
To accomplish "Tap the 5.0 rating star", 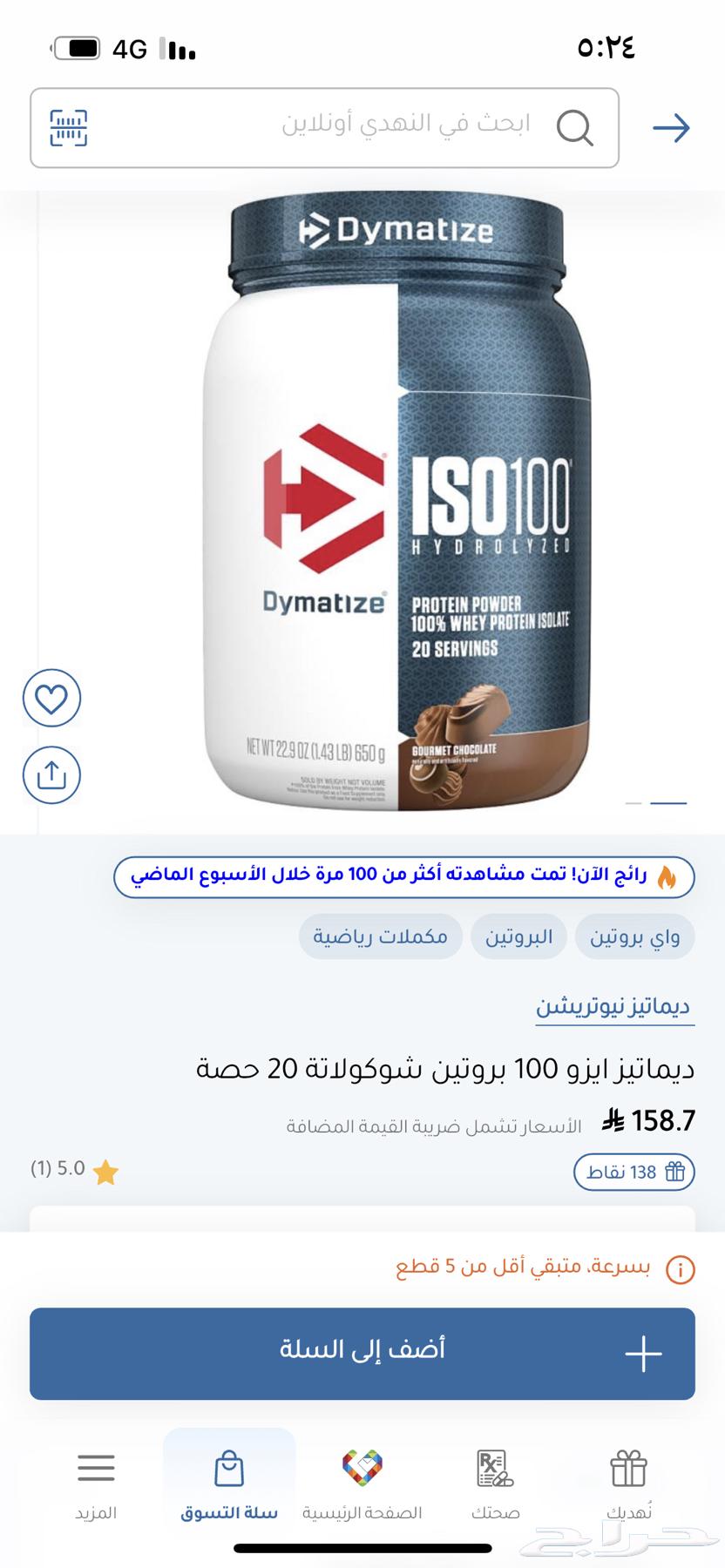I will click(x=106, y=1170).
